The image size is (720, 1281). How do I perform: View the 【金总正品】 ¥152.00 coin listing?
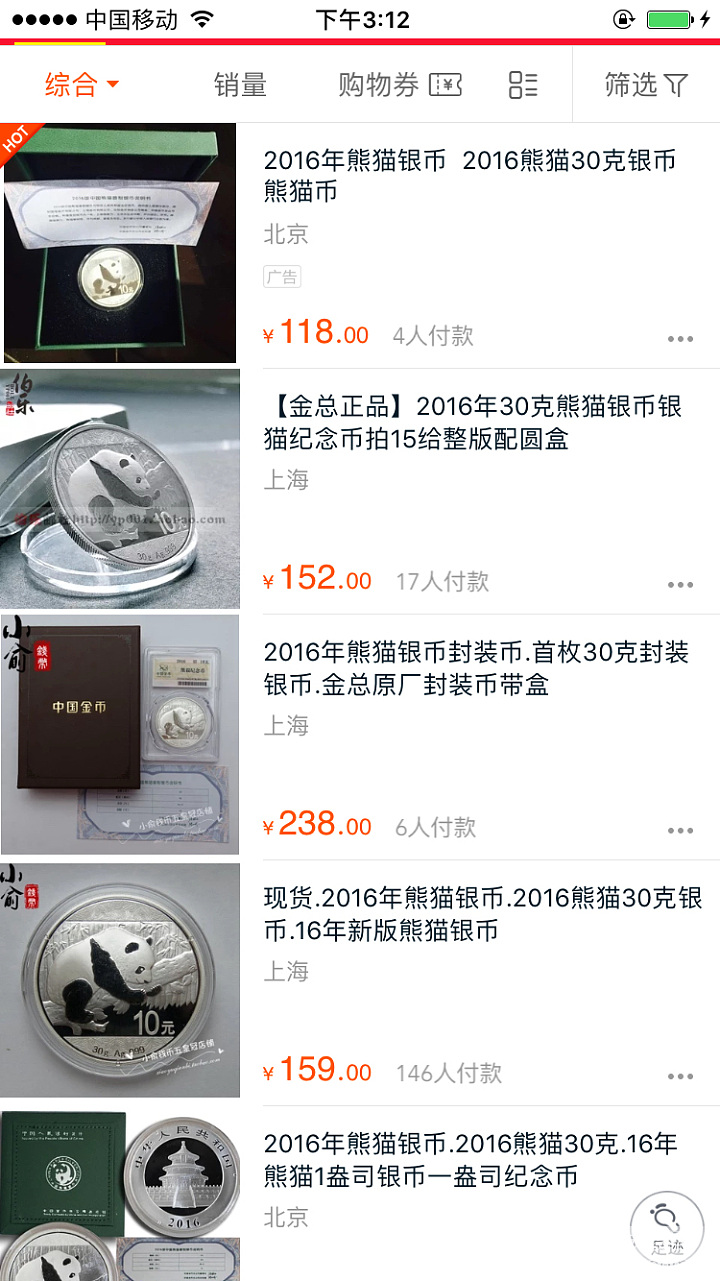[472, 422]
